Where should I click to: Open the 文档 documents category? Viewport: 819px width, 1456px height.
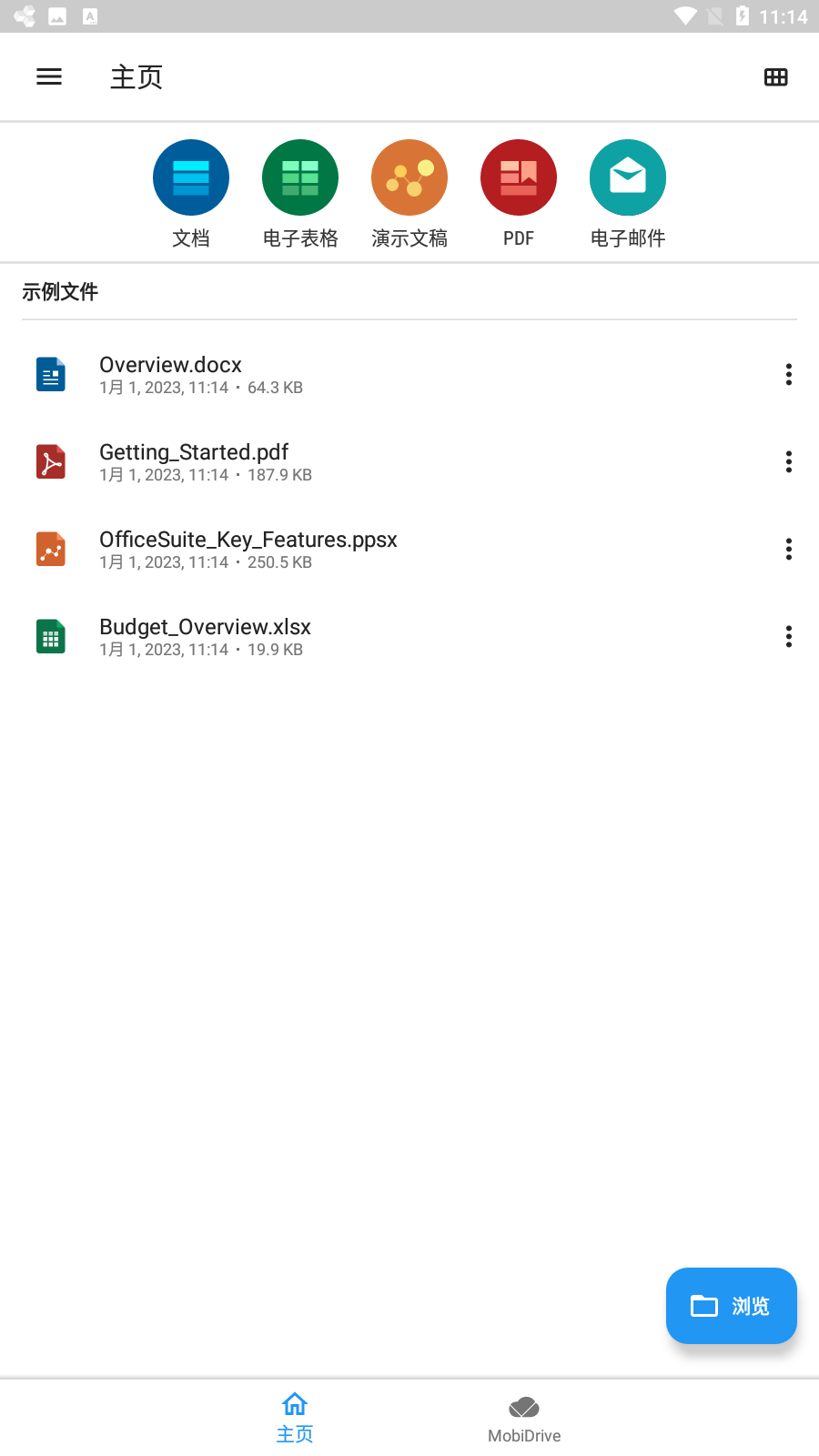tap(191, 178)
